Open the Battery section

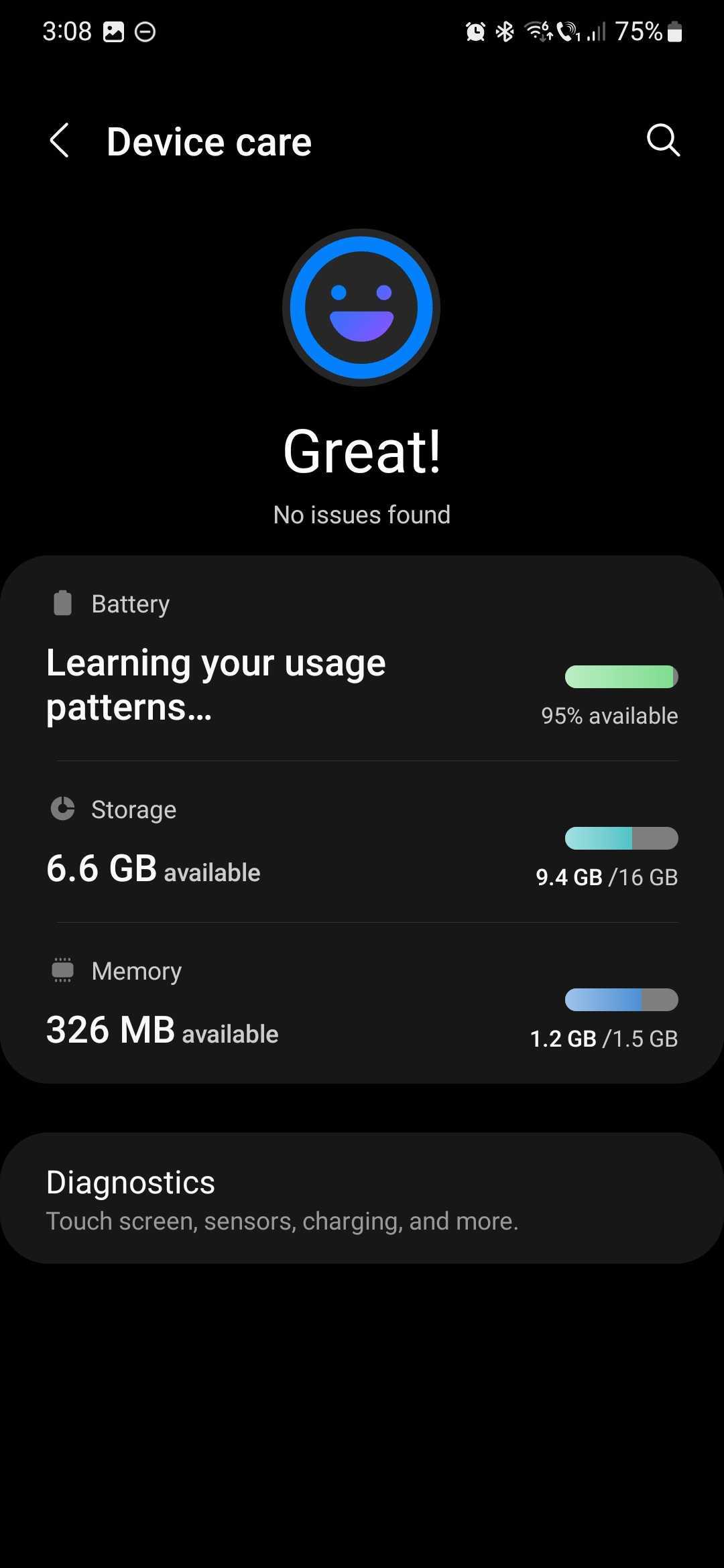point(362,660)
